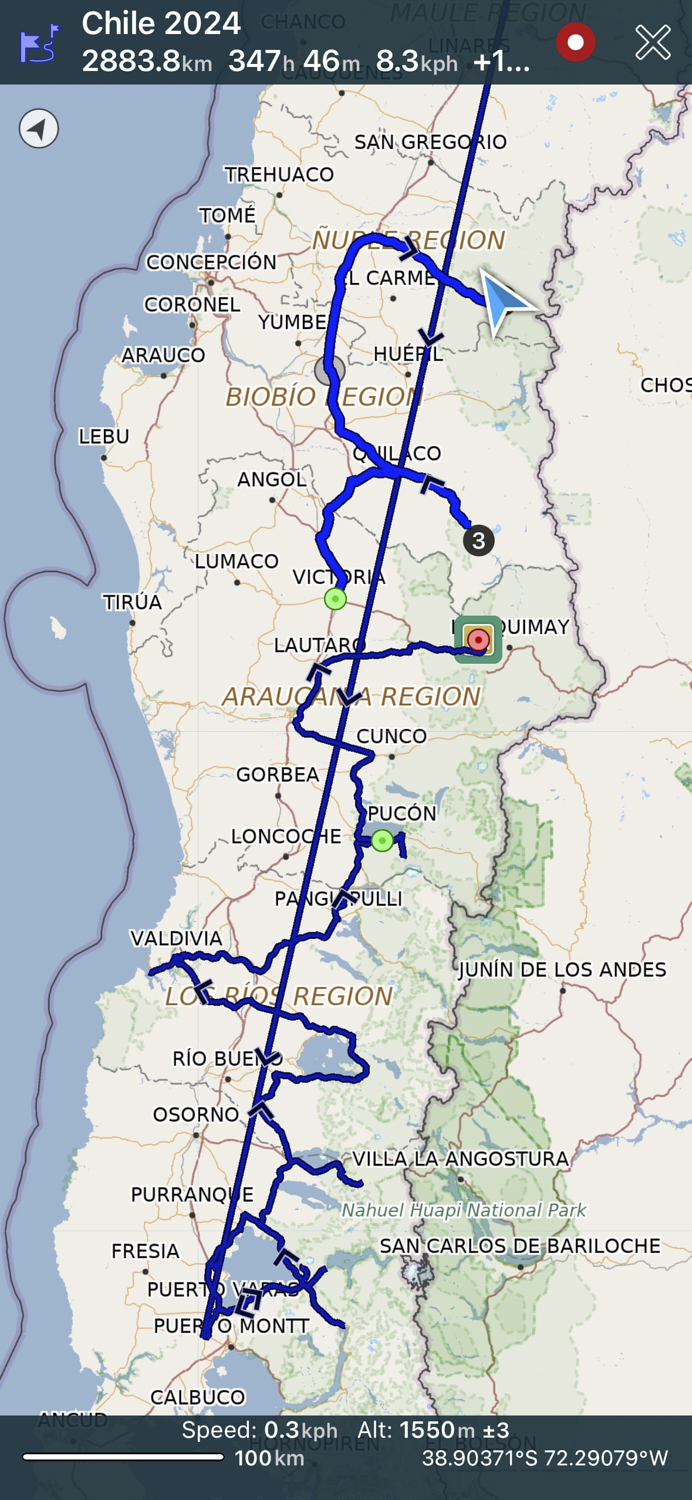
Task: Open the track flag icon
Action: click(40, 45)
